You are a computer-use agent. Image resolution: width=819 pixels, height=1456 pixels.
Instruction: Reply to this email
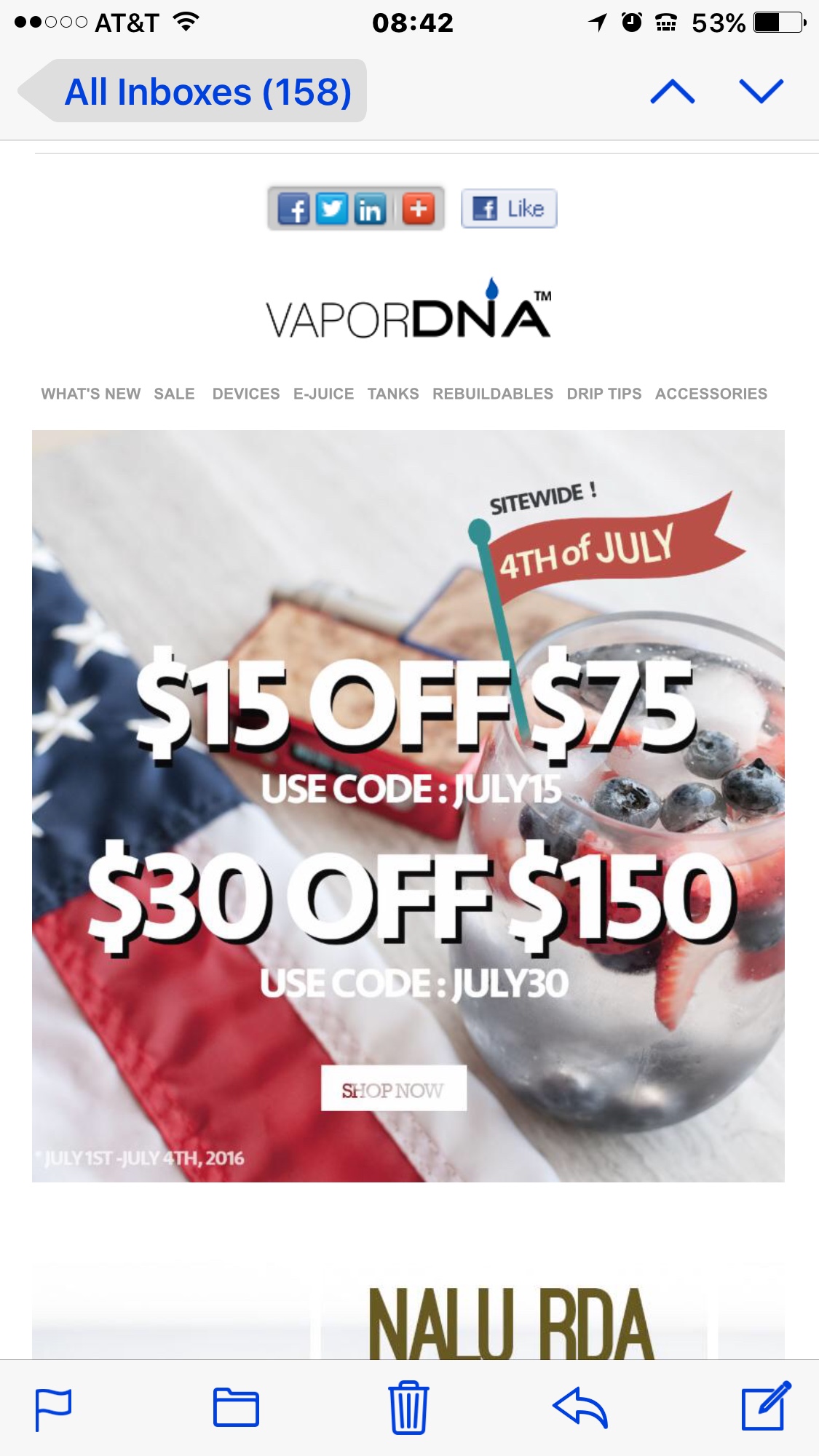(580, 1407)
